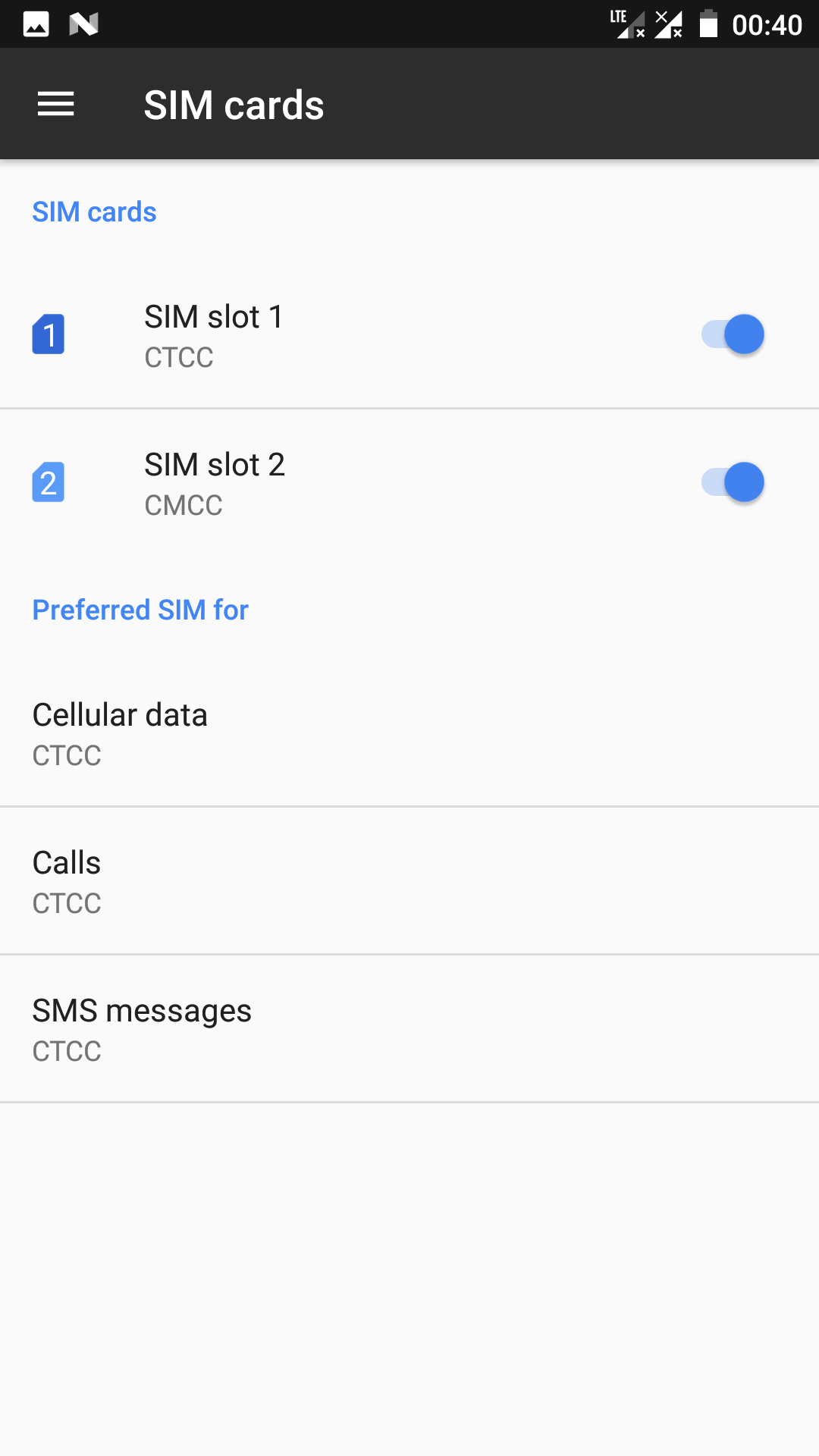This screenshot has width=819, height=1456.
Task: Turn off the SIM slot 2 switch
Action: point(732,482)
